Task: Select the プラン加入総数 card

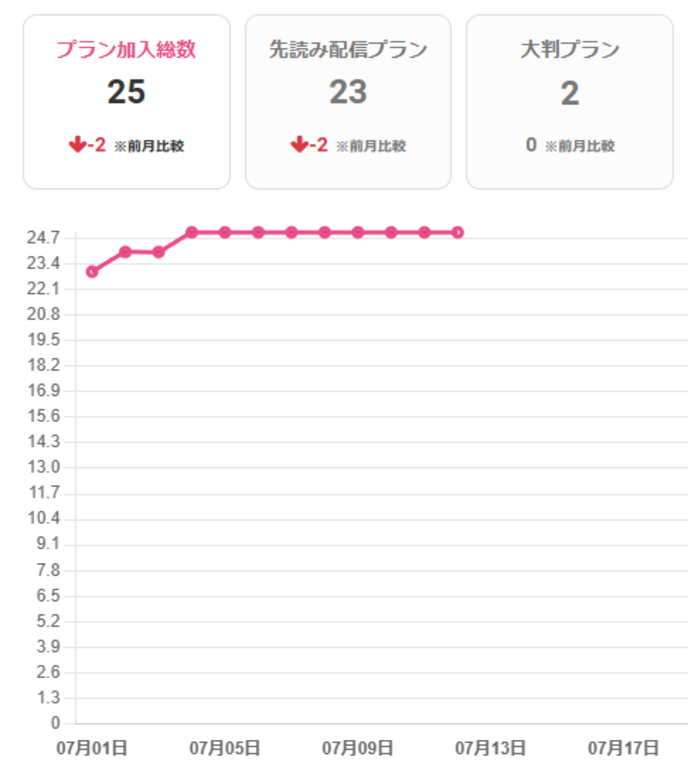Action: pyautogui.click(x=126, y=100)
